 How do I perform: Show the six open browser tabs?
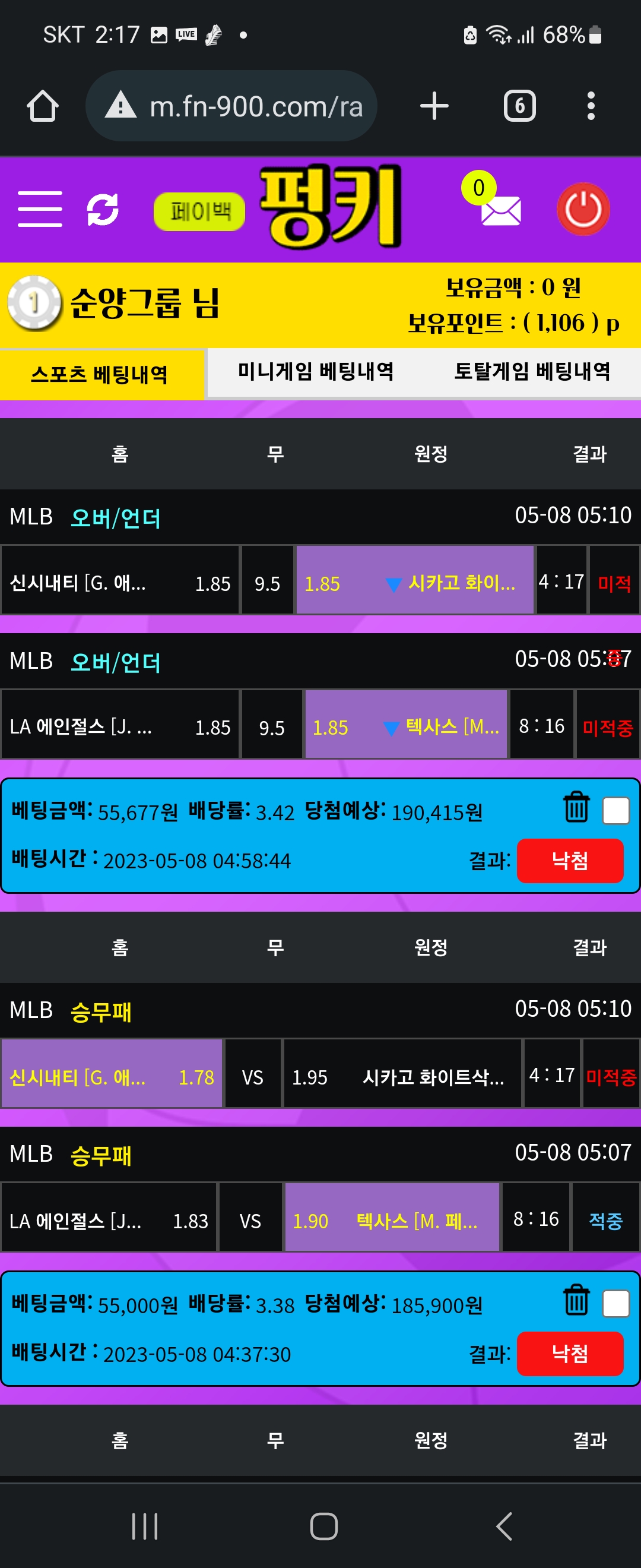519,106
